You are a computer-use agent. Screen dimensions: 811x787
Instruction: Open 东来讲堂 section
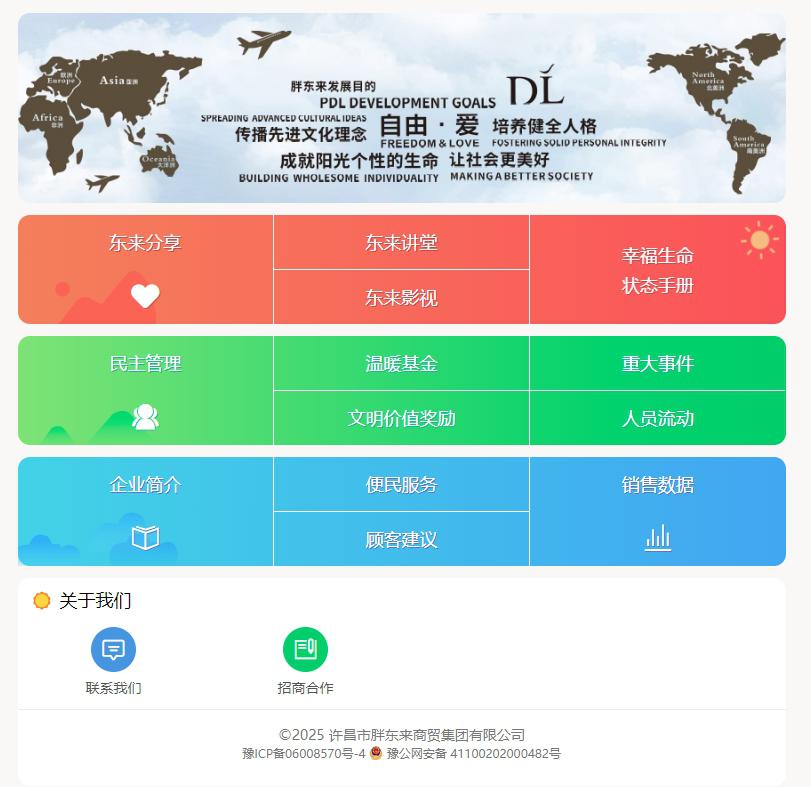click(x=401, y=243)
